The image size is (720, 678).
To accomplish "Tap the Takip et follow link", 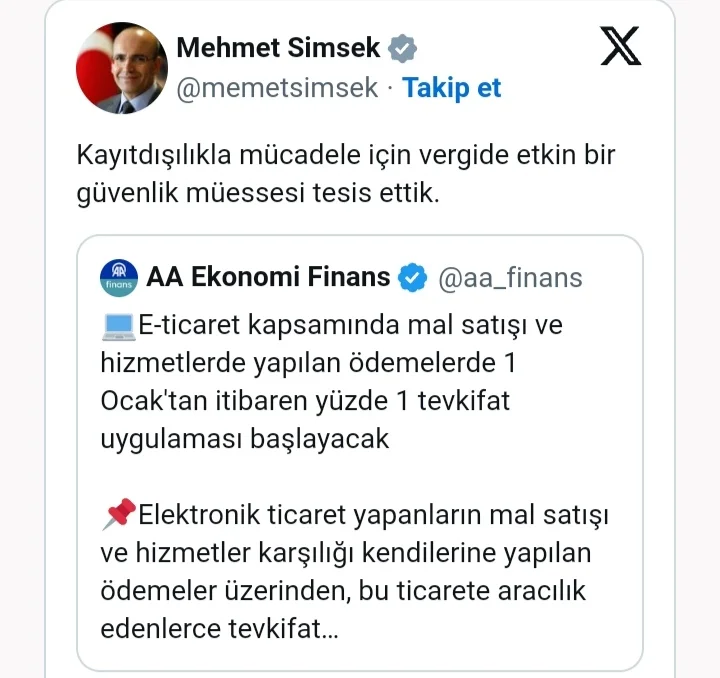I will coord(451,88).
